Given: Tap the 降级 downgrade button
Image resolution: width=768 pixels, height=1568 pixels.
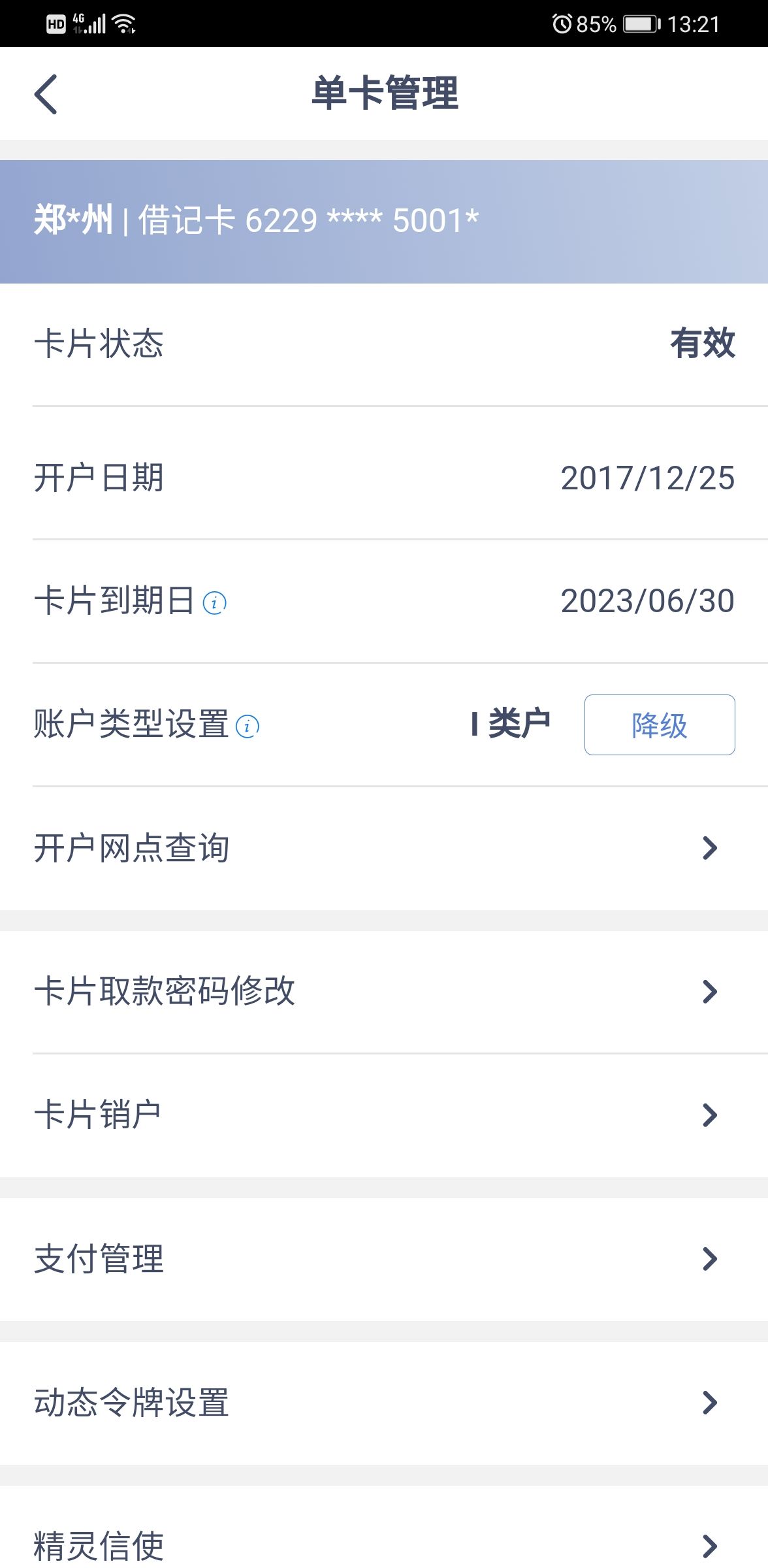Looking at the screenshot, I should [x=659, y=725].
